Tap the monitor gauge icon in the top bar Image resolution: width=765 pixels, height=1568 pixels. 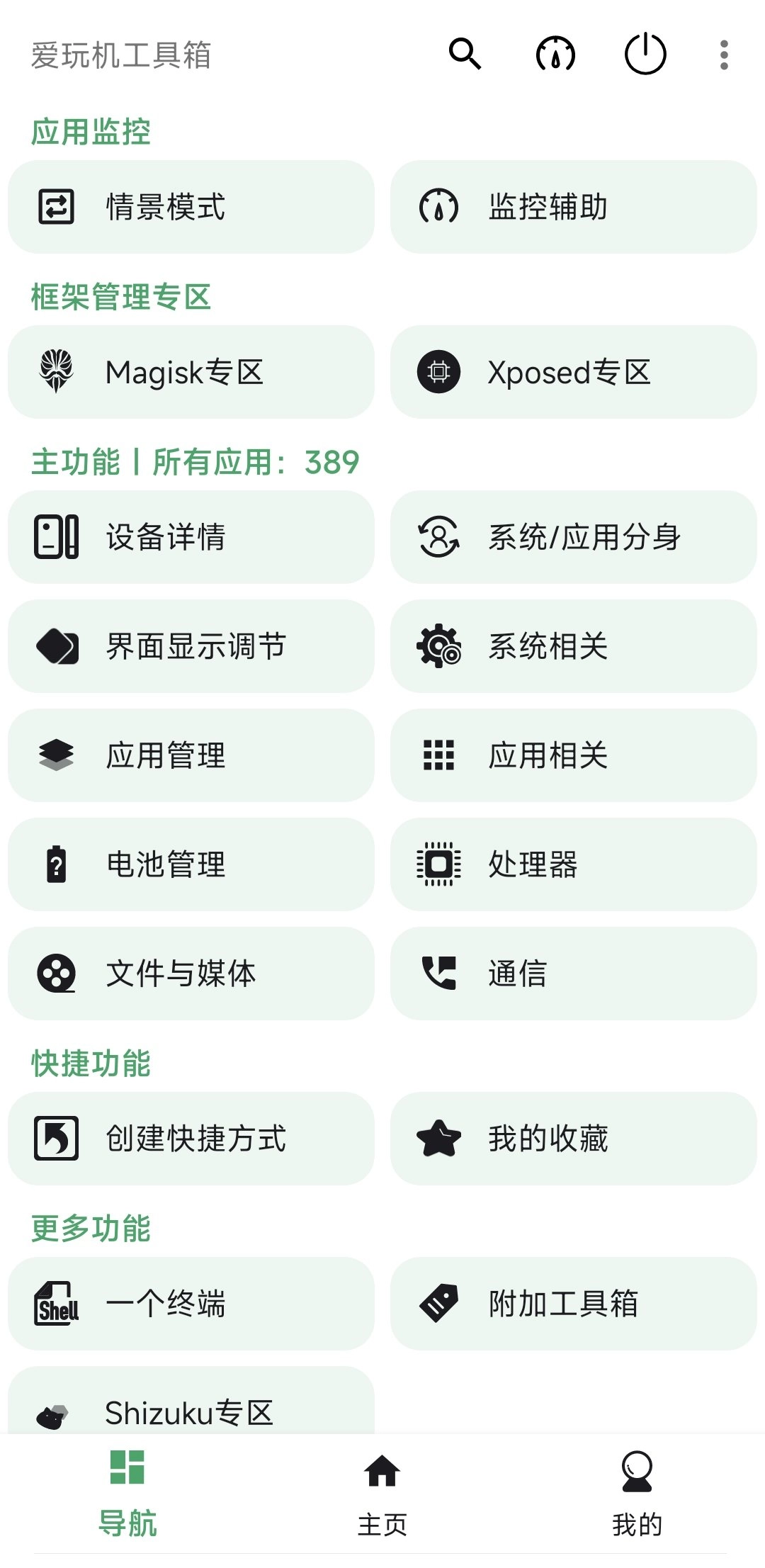[x=555, y=54]
